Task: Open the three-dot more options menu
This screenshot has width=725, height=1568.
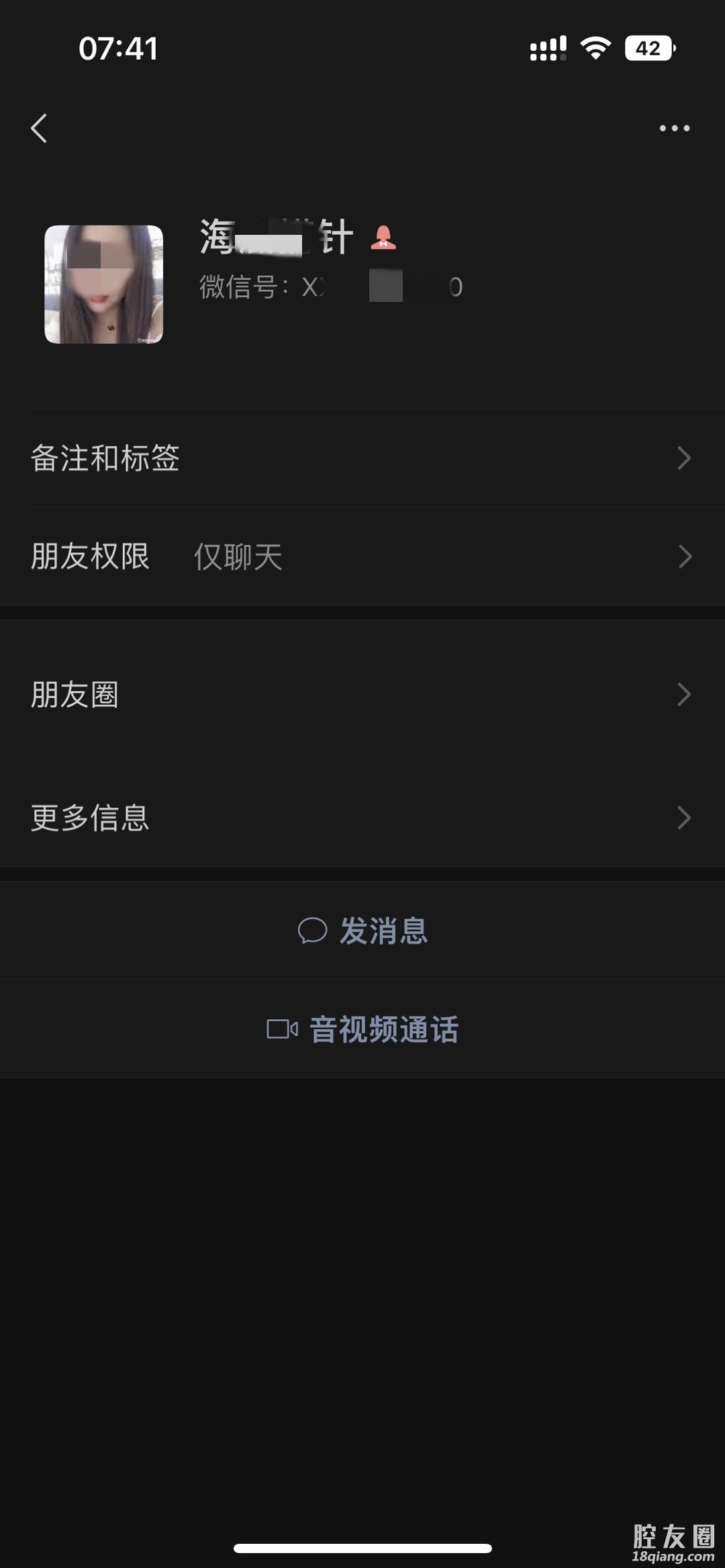Action: (x=674, y=128)
